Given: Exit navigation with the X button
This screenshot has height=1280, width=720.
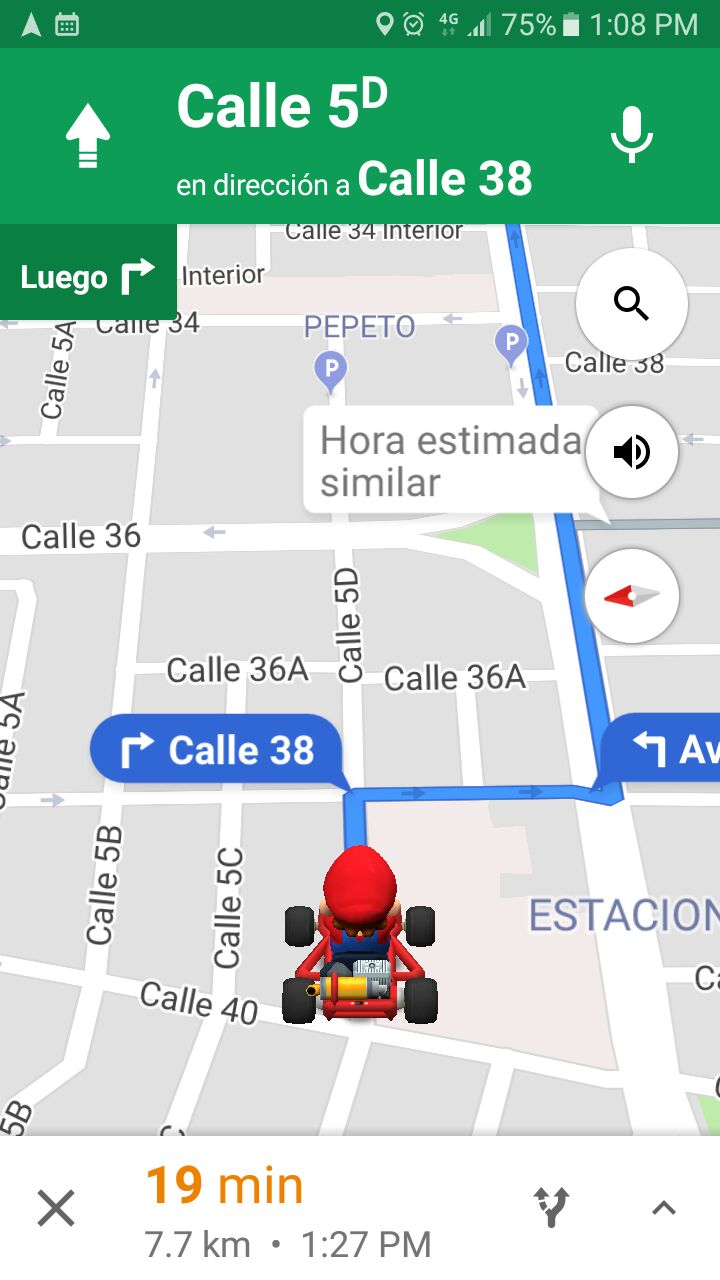Looking at the screenshot, I should [x=56, y=1208].
